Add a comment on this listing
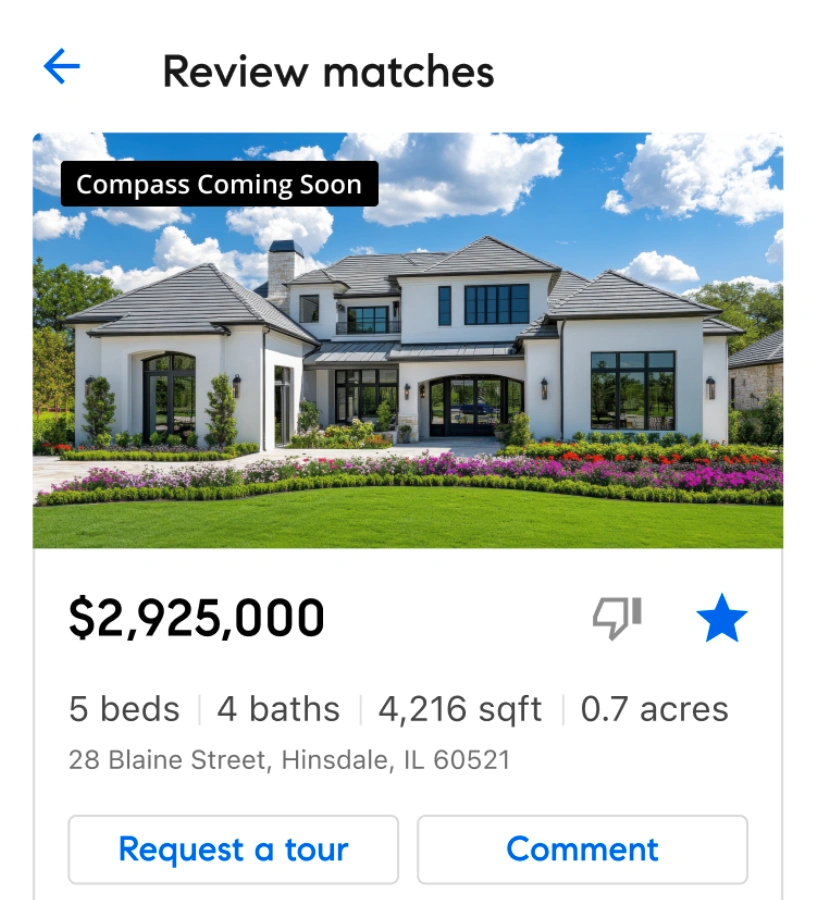Viewport: 818px width, 900px height. pyautogui.click(x=582, y=849)
